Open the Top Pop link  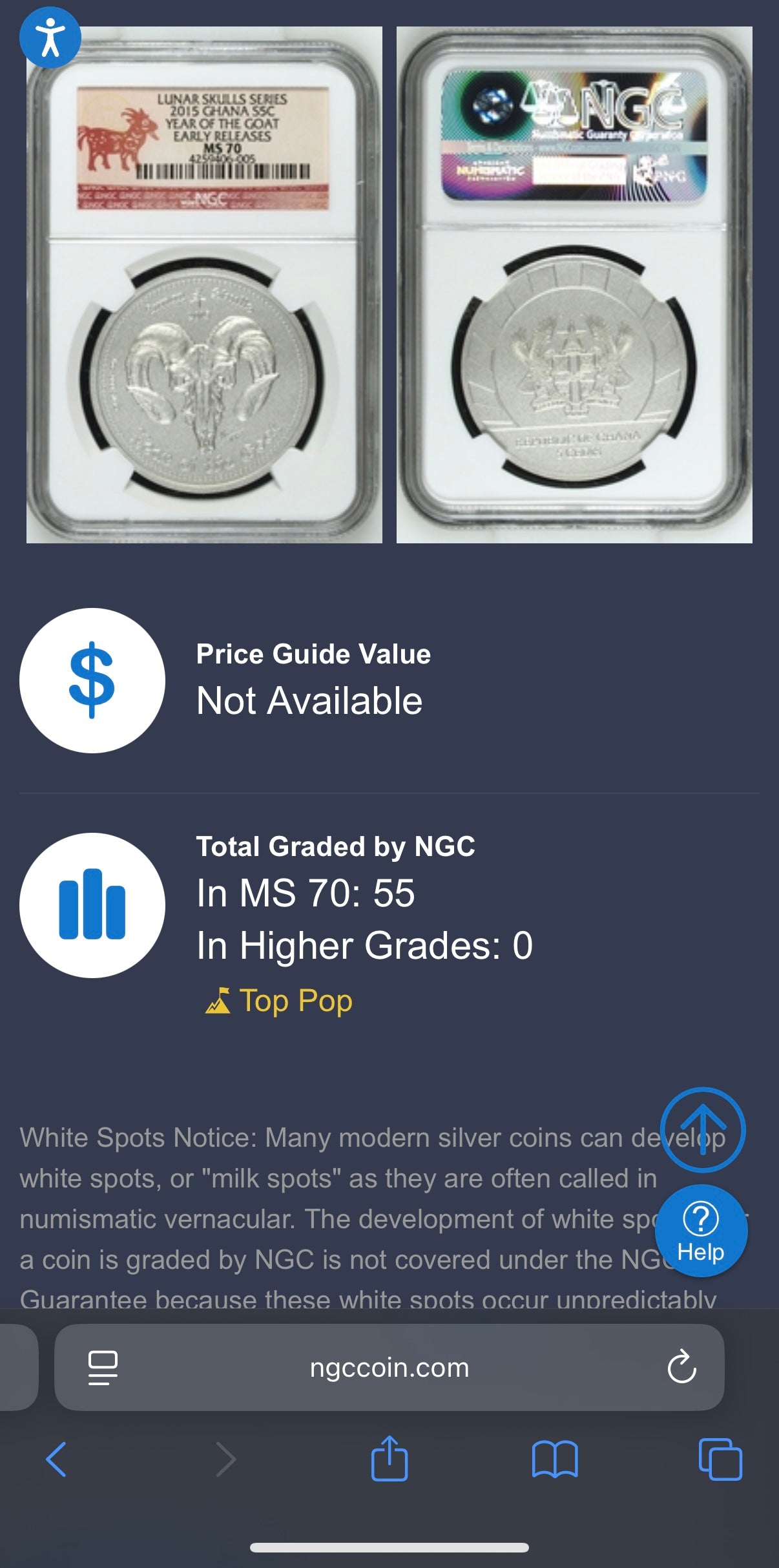(295, 1001)
